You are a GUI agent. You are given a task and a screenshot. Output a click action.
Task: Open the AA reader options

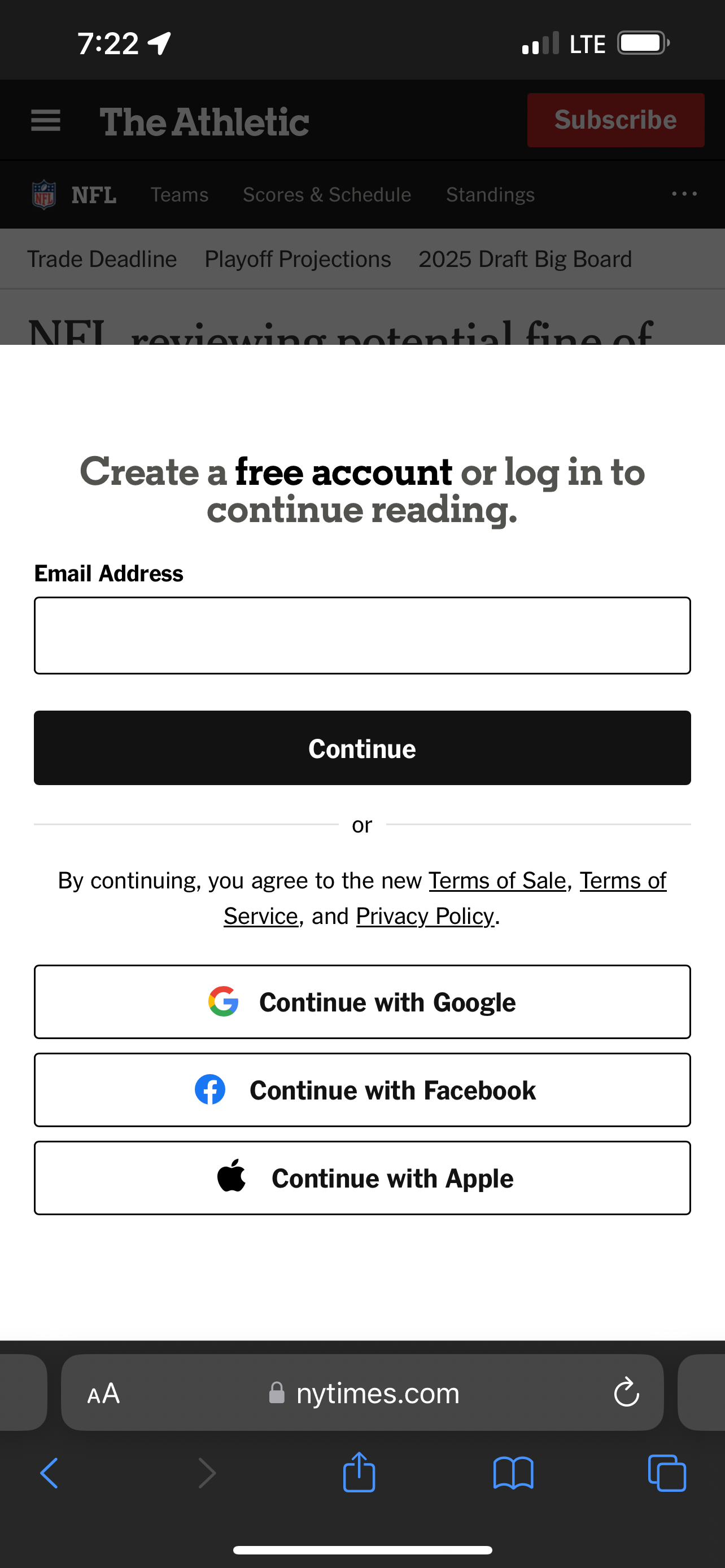click(x=103, y=1392)
